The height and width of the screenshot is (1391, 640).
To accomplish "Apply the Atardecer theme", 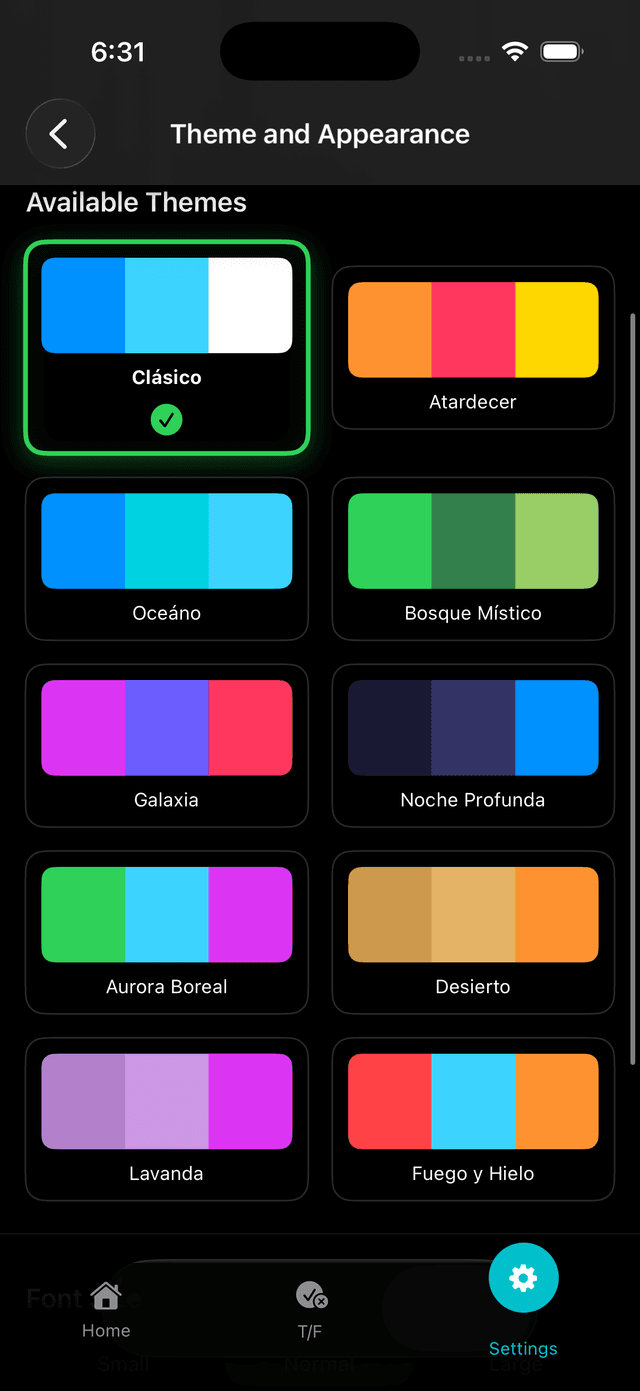I will click(x=473, y=347).
